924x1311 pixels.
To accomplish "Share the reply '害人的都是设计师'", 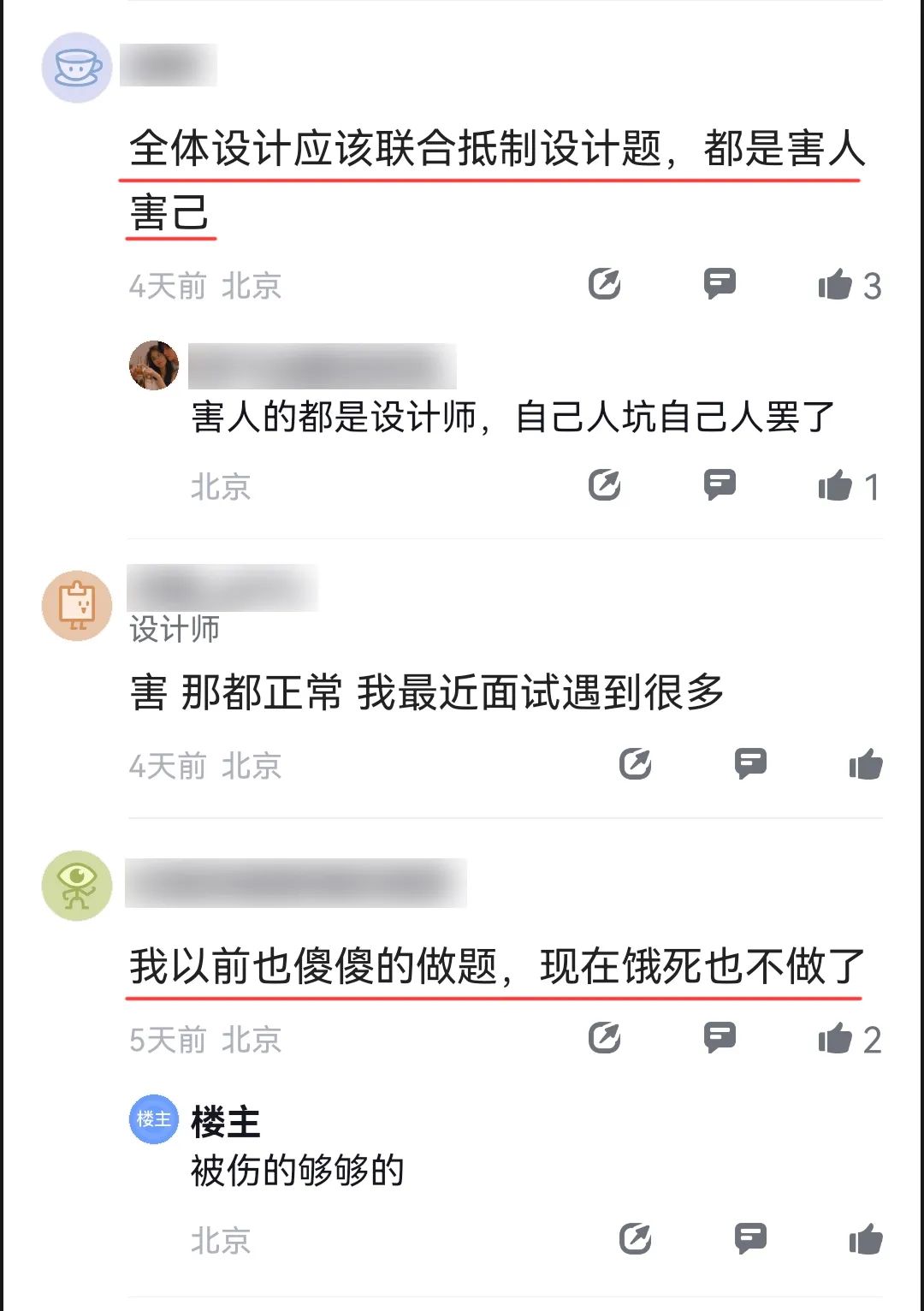I will pos(605,485).
